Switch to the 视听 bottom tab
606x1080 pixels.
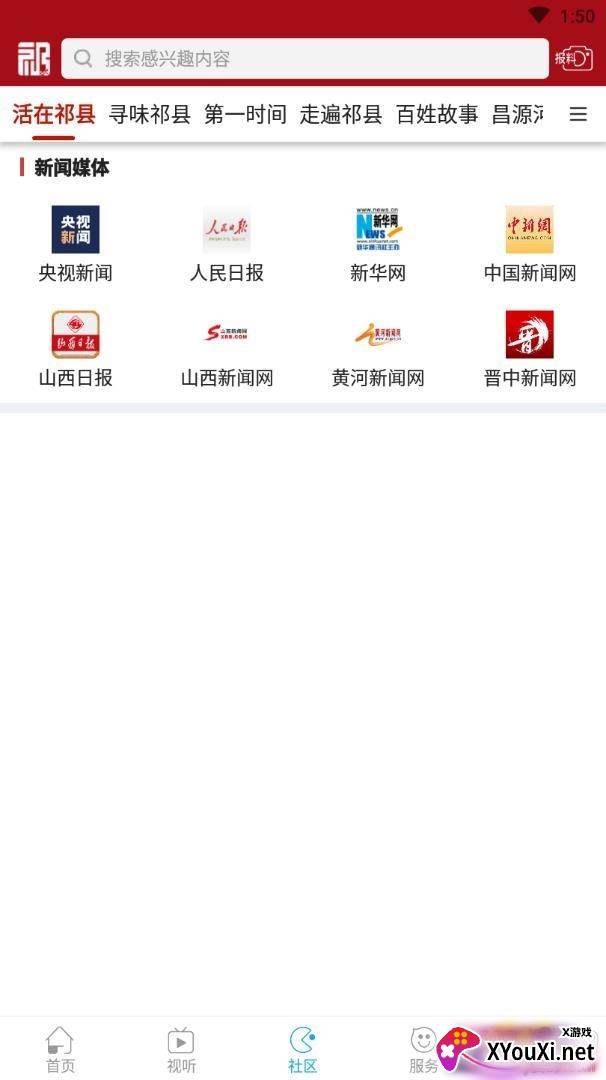(x=181, y=1049)
